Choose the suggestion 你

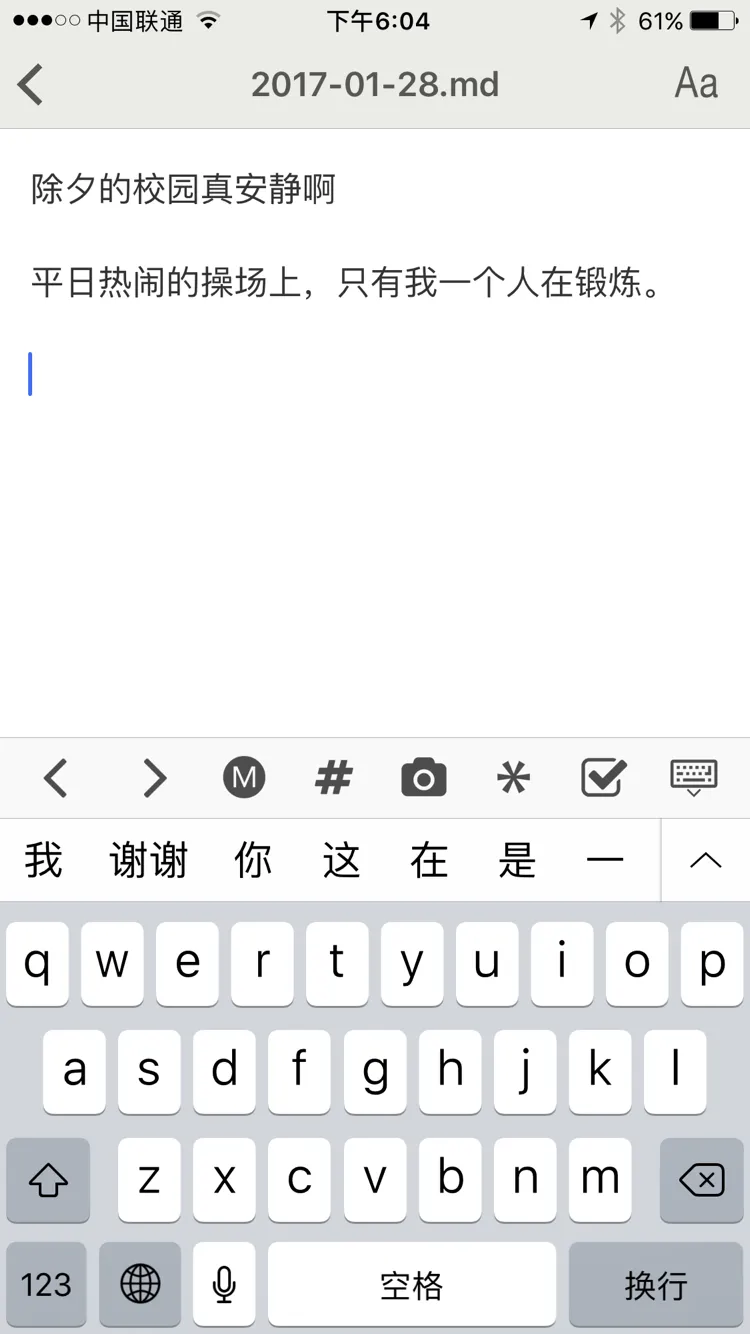click(x=253, y=860)
